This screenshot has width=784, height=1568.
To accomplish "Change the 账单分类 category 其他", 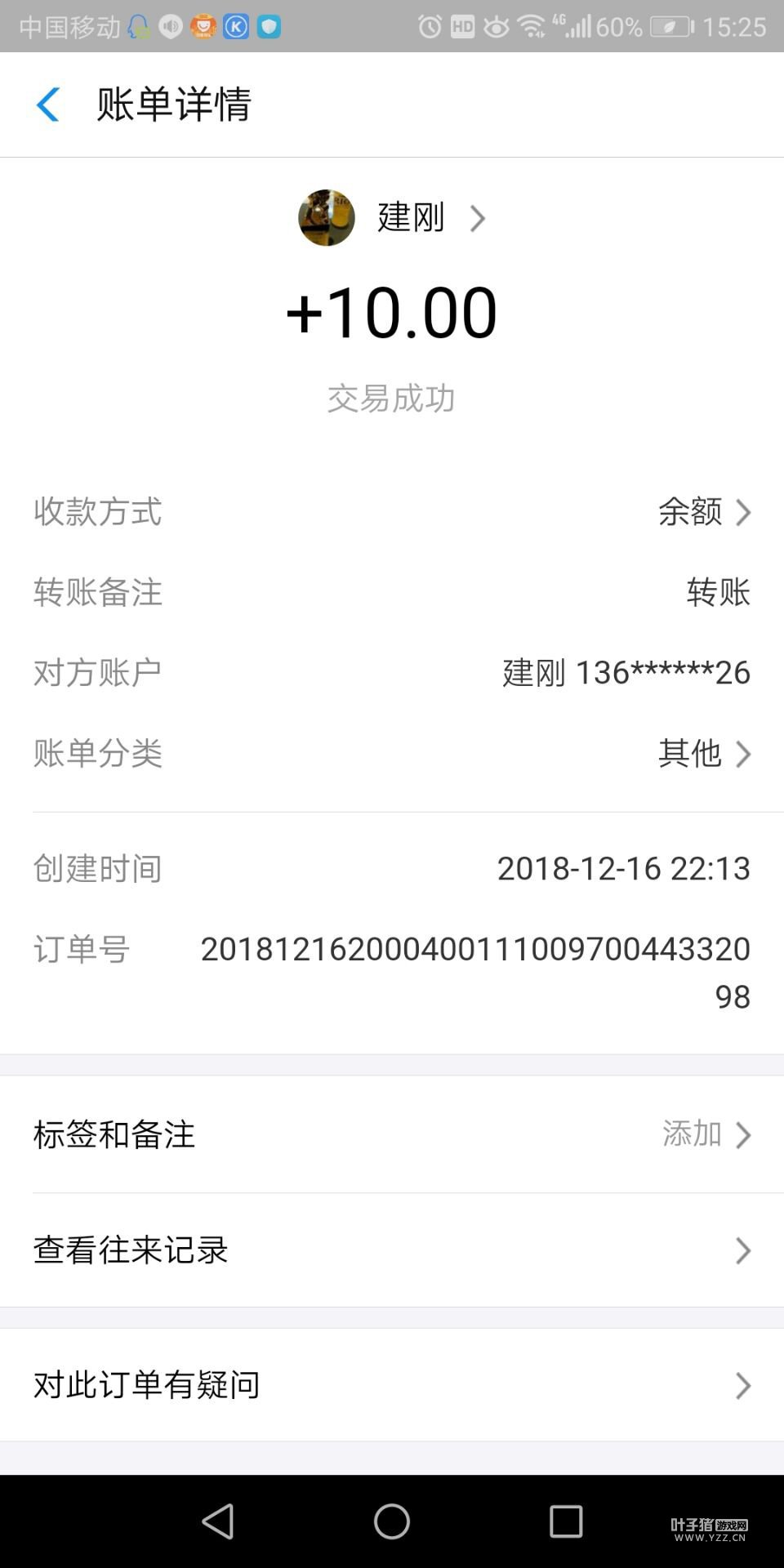I will pyautogui.click(x=703, y=753).
